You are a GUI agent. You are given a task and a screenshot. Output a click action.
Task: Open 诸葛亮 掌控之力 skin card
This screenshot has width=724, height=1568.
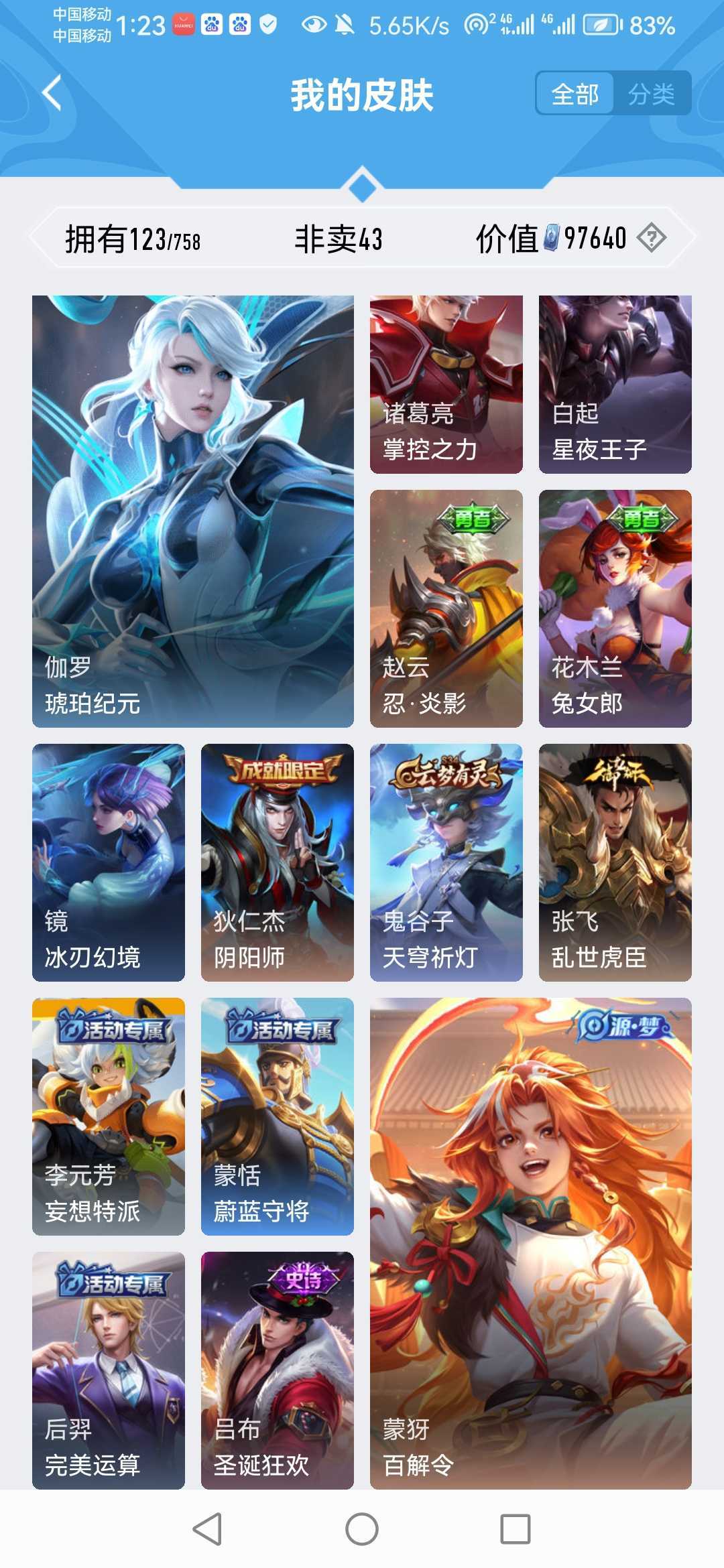point(446,384)
